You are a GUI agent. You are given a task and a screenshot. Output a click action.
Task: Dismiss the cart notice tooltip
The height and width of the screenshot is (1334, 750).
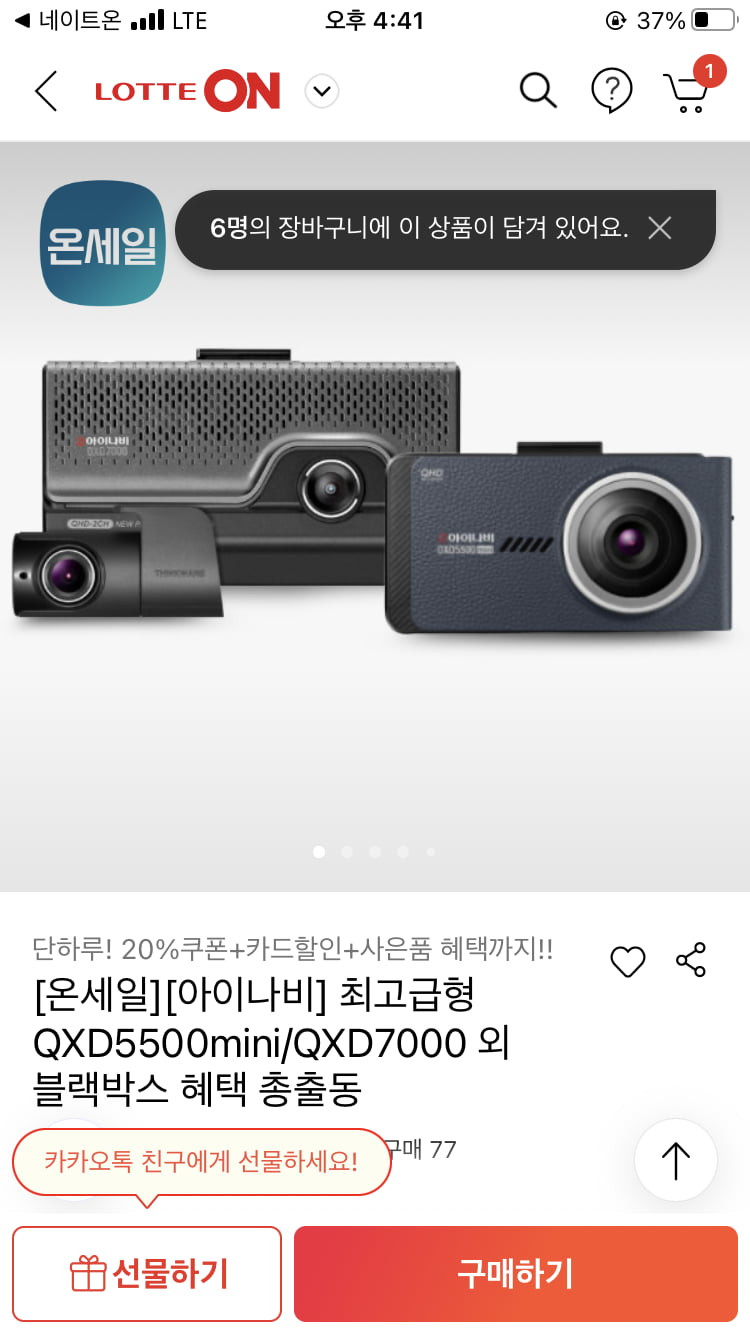[x=659, y=229]
